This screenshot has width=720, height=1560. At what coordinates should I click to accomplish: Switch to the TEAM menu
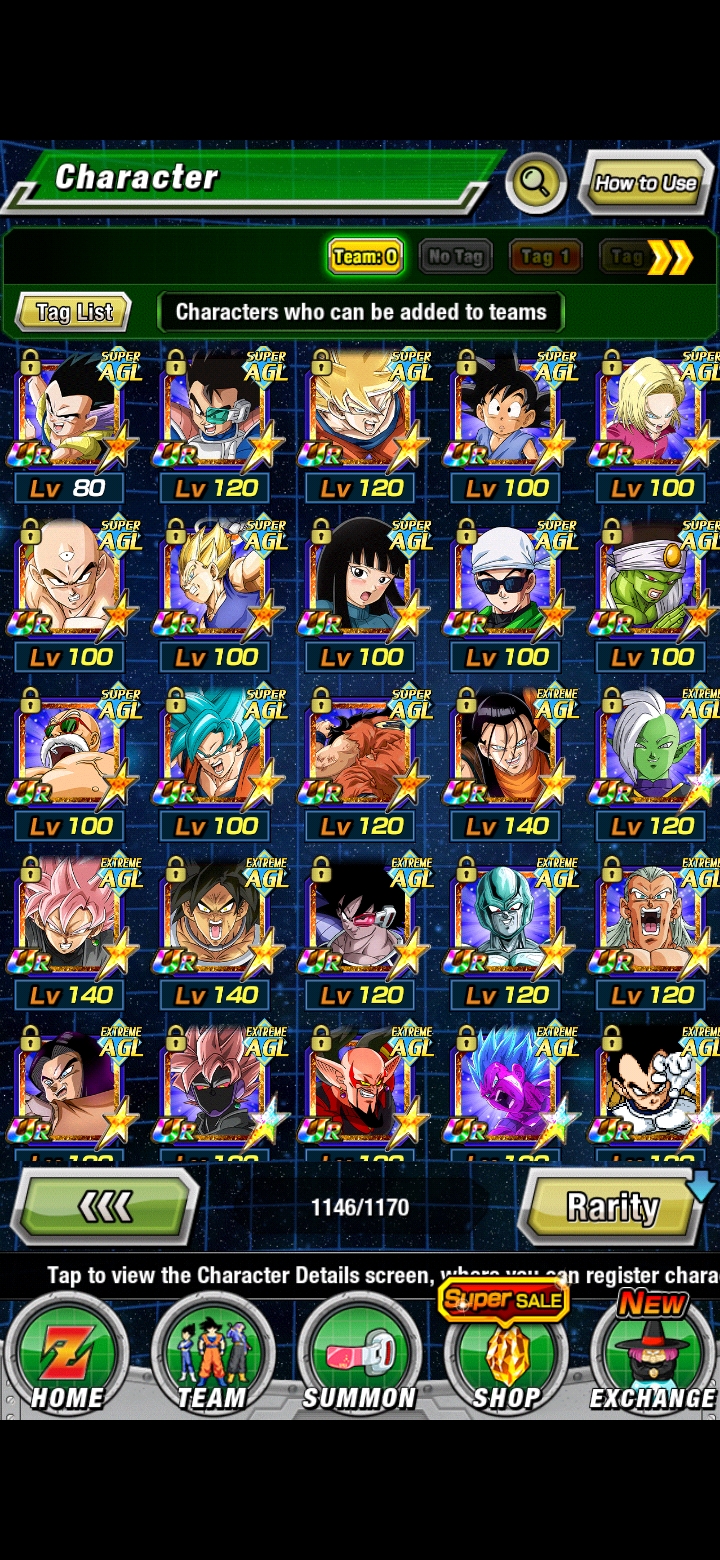click(212, 1355)
